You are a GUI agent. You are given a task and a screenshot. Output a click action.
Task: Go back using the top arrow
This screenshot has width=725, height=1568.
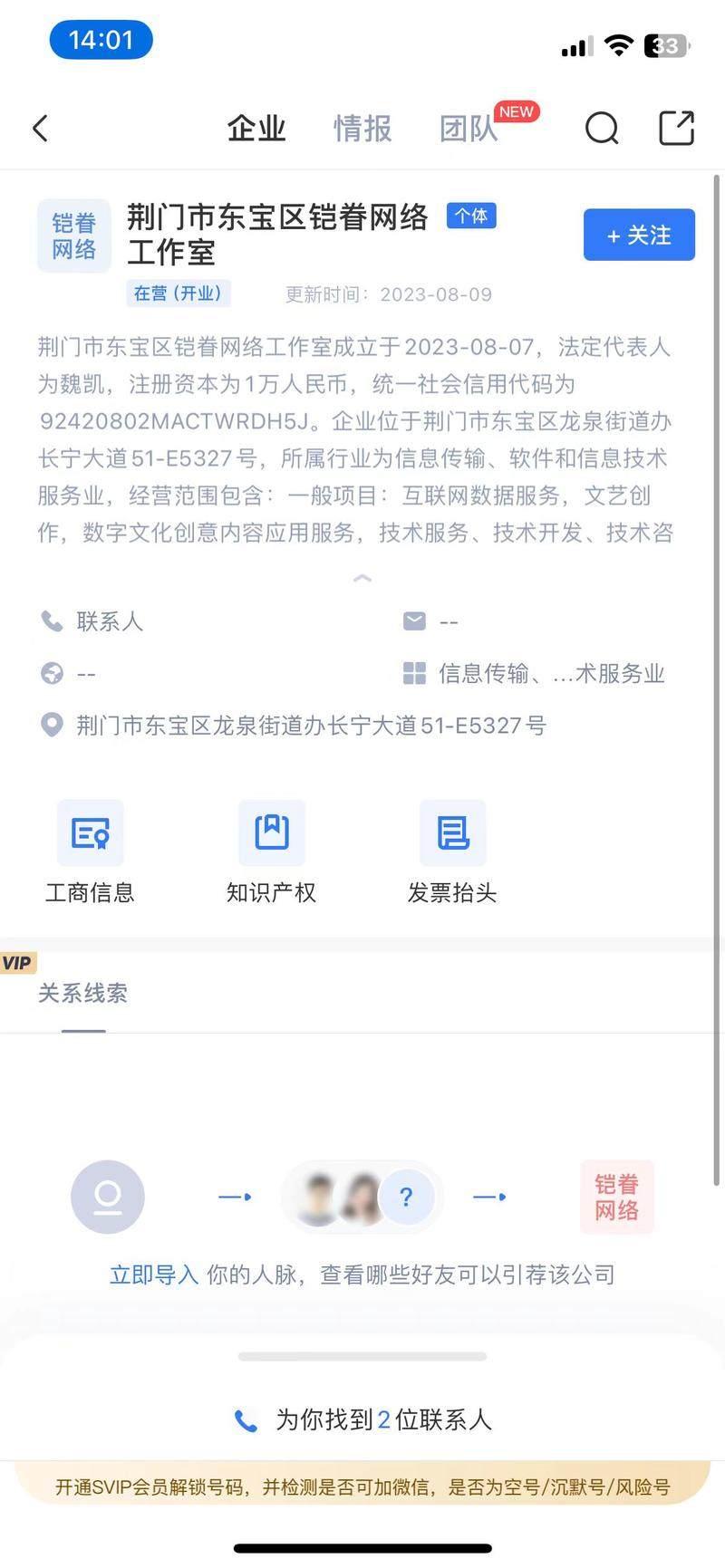click(x=40, y=129)
